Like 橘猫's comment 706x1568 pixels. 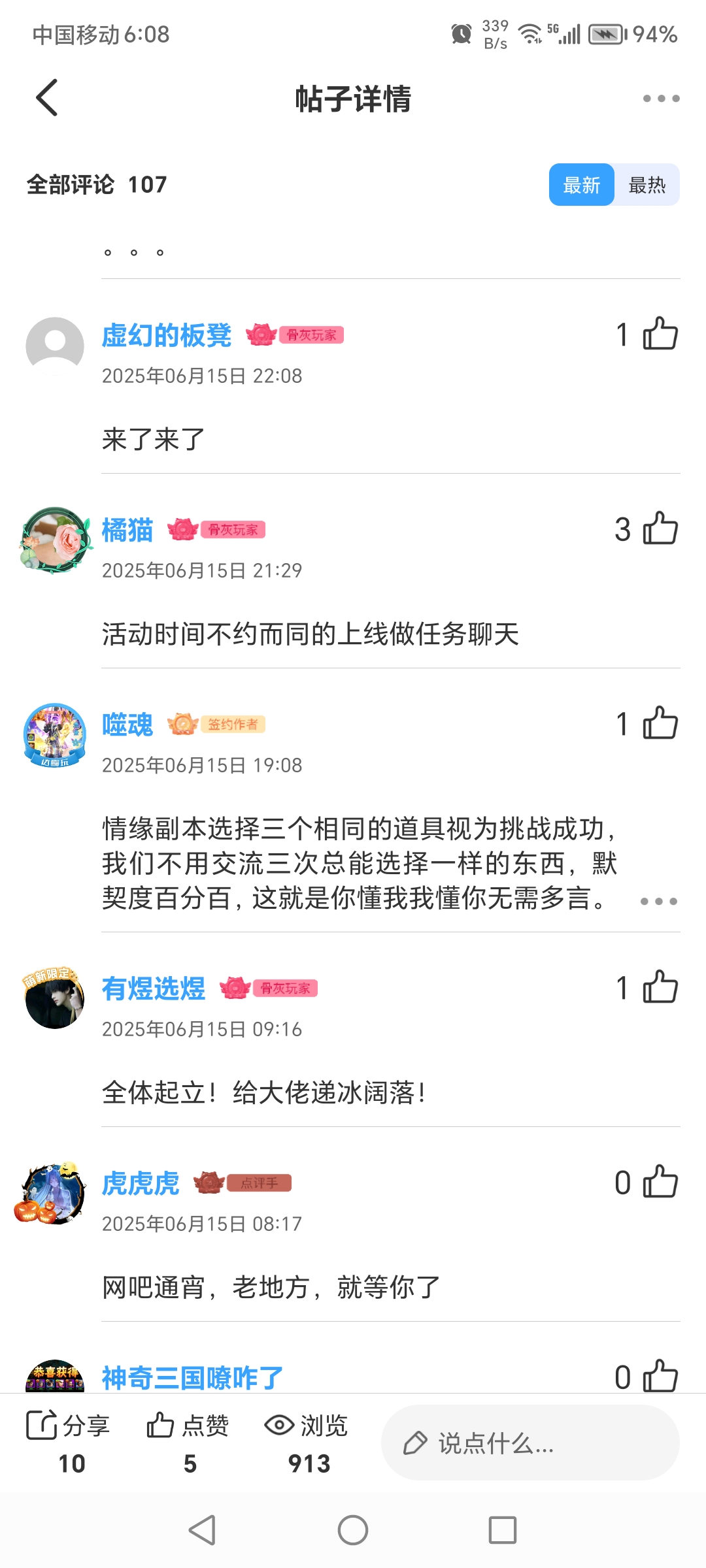660,529
